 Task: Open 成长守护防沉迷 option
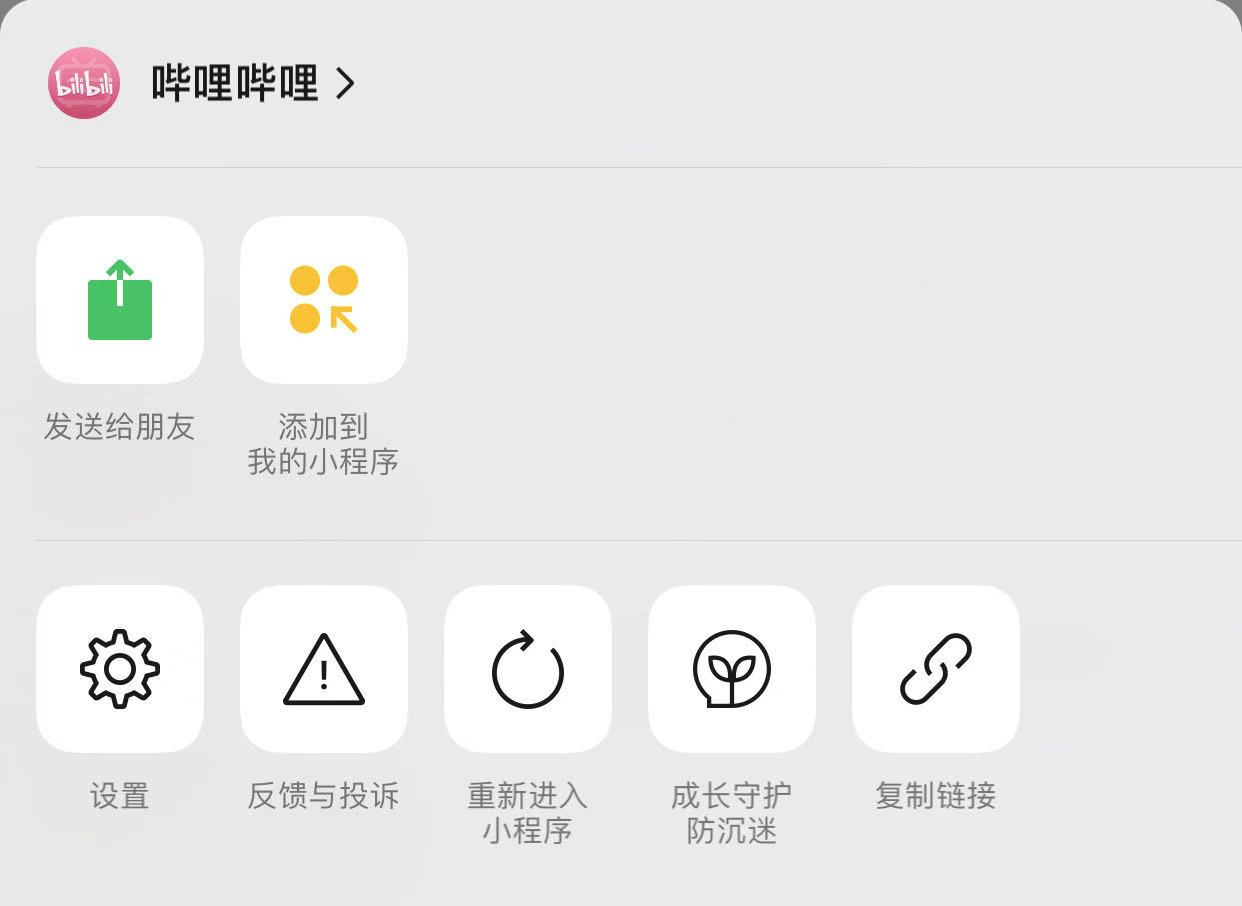[x=732, y=669]
